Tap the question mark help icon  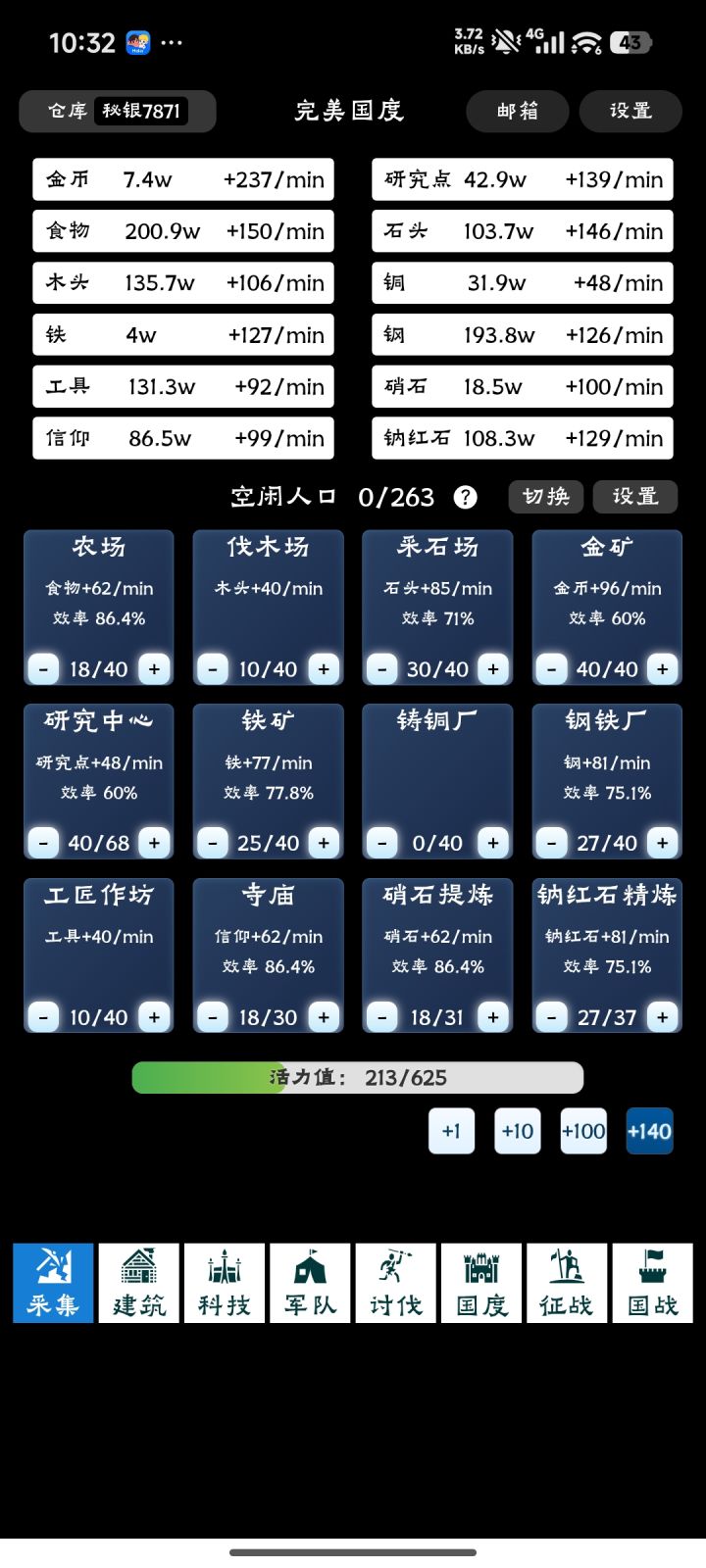click(466, 497)
